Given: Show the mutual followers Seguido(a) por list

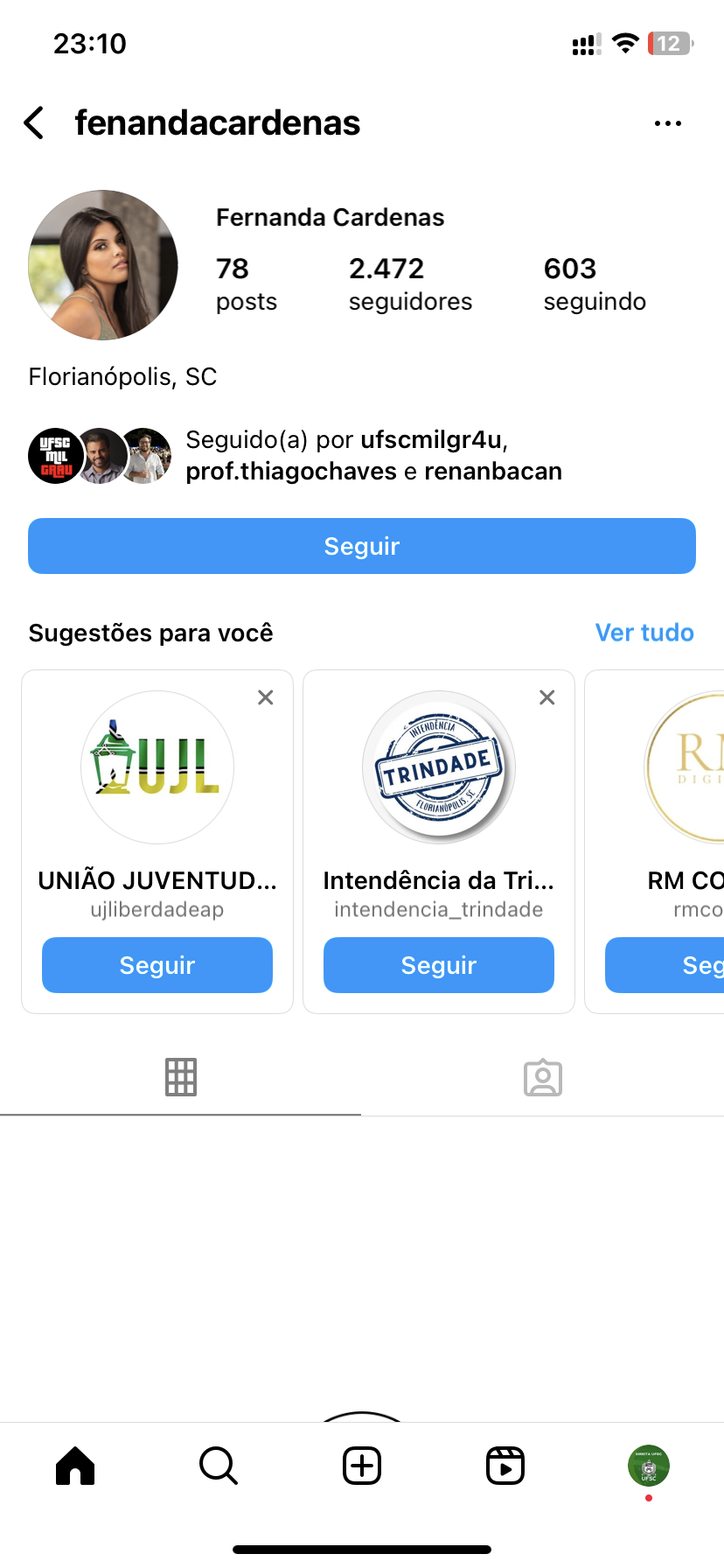Looking at the screenshot, I should pyautogui.click(x=373, y=455).
